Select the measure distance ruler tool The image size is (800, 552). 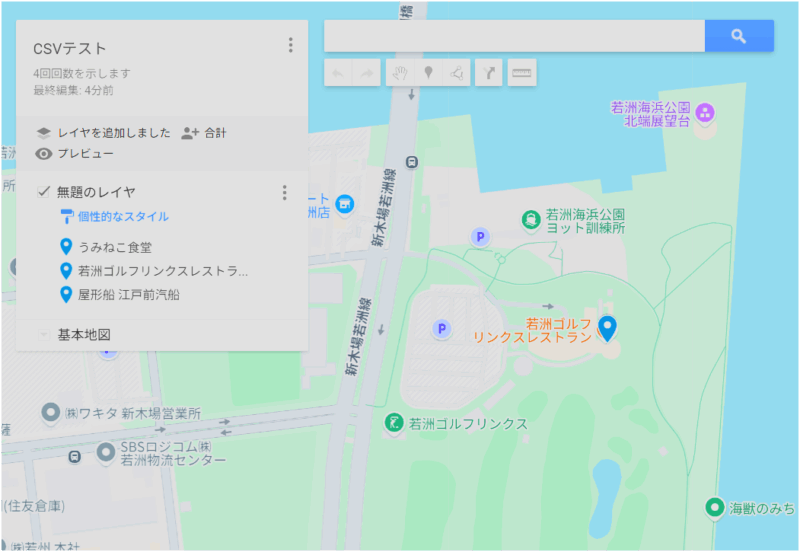coord(522,73)
